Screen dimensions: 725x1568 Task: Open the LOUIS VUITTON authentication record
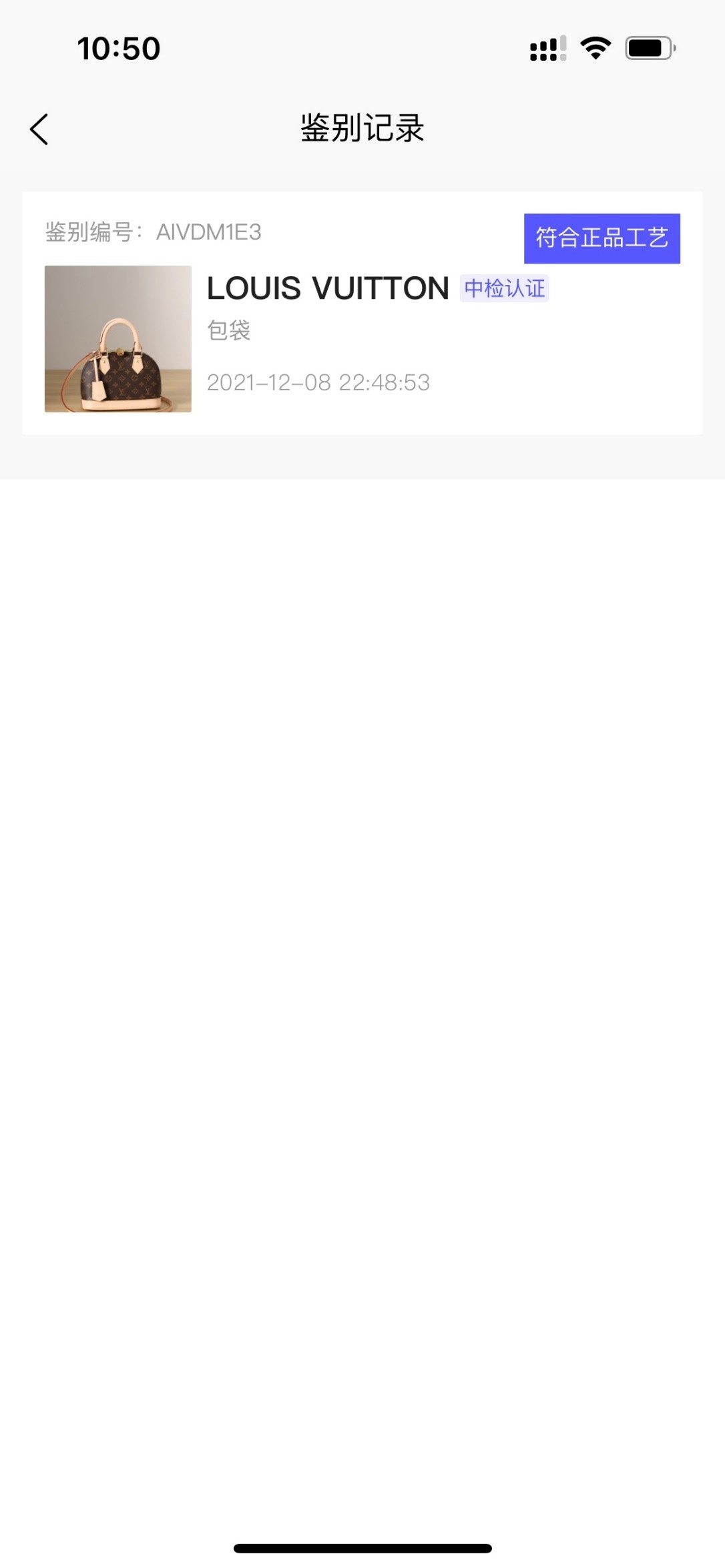(362, 314)
